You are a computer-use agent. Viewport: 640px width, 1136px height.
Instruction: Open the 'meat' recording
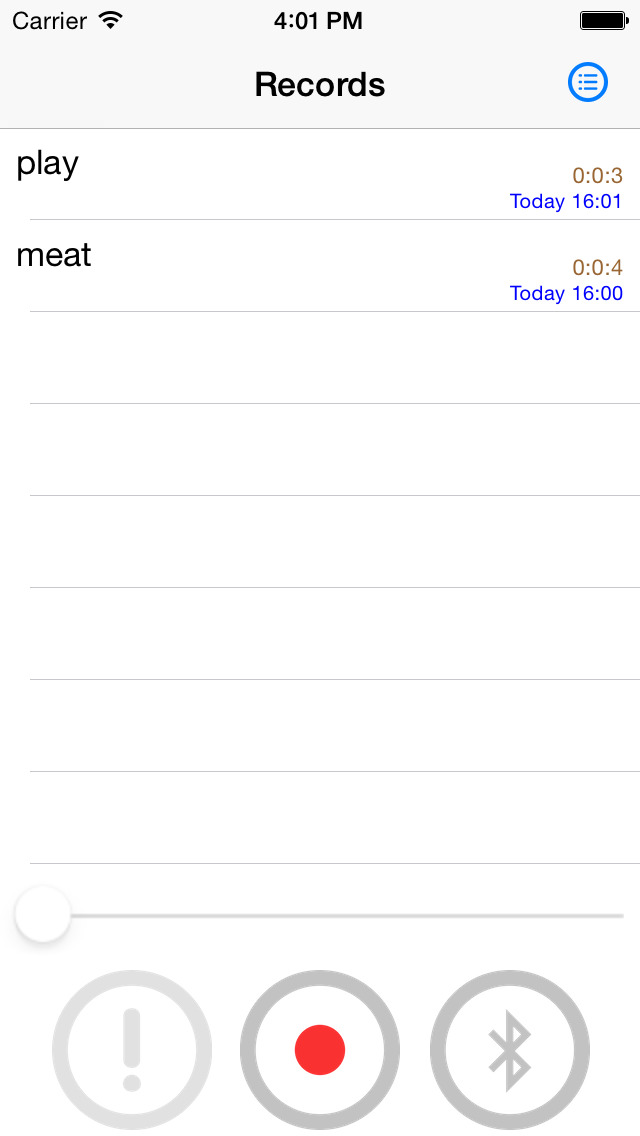coord(320,266)
